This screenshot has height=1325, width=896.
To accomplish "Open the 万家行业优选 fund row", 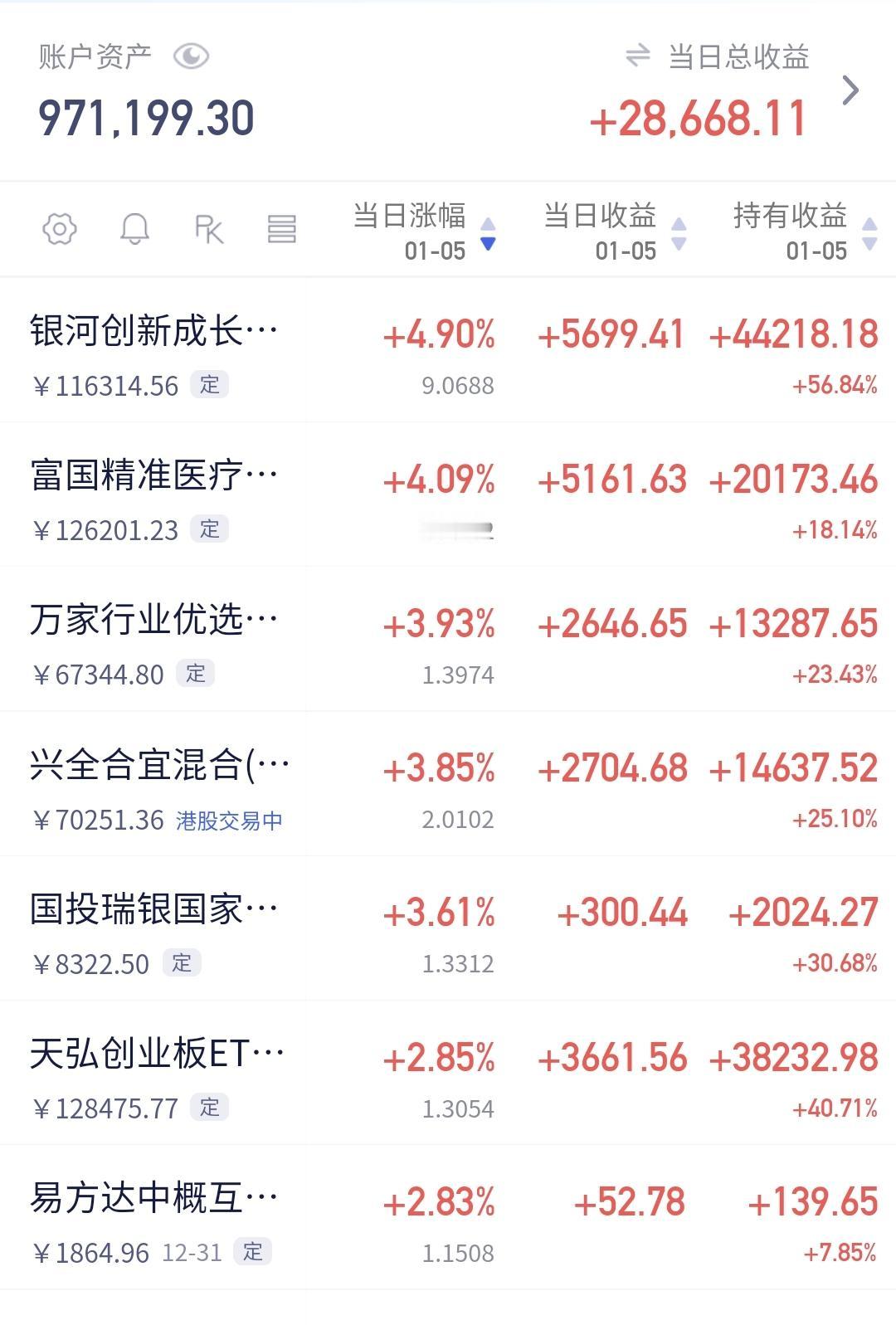I will 448,639.
